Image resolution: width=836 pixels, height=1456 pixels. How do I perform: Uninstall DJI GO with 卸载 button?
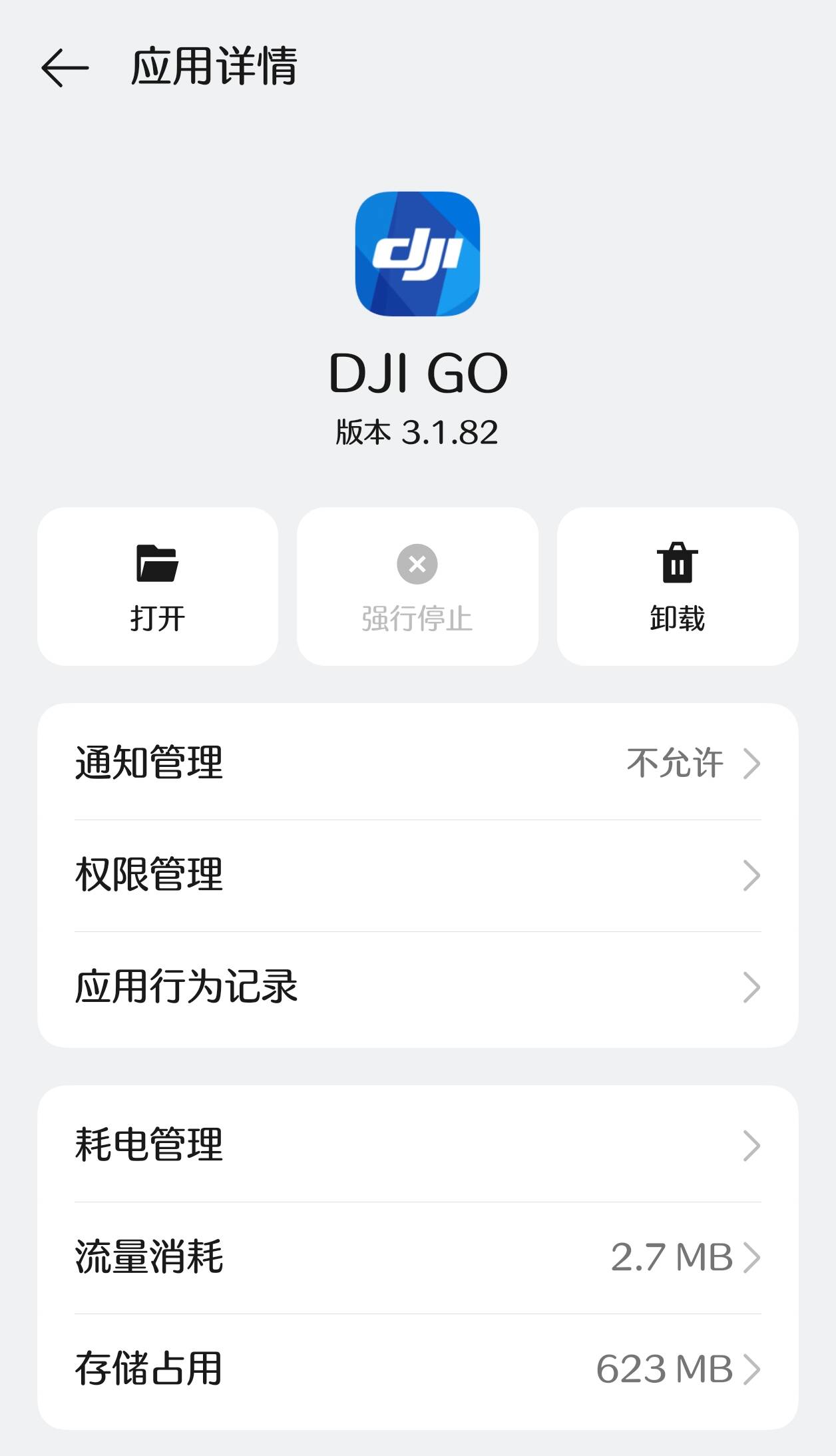coord(677,587)
